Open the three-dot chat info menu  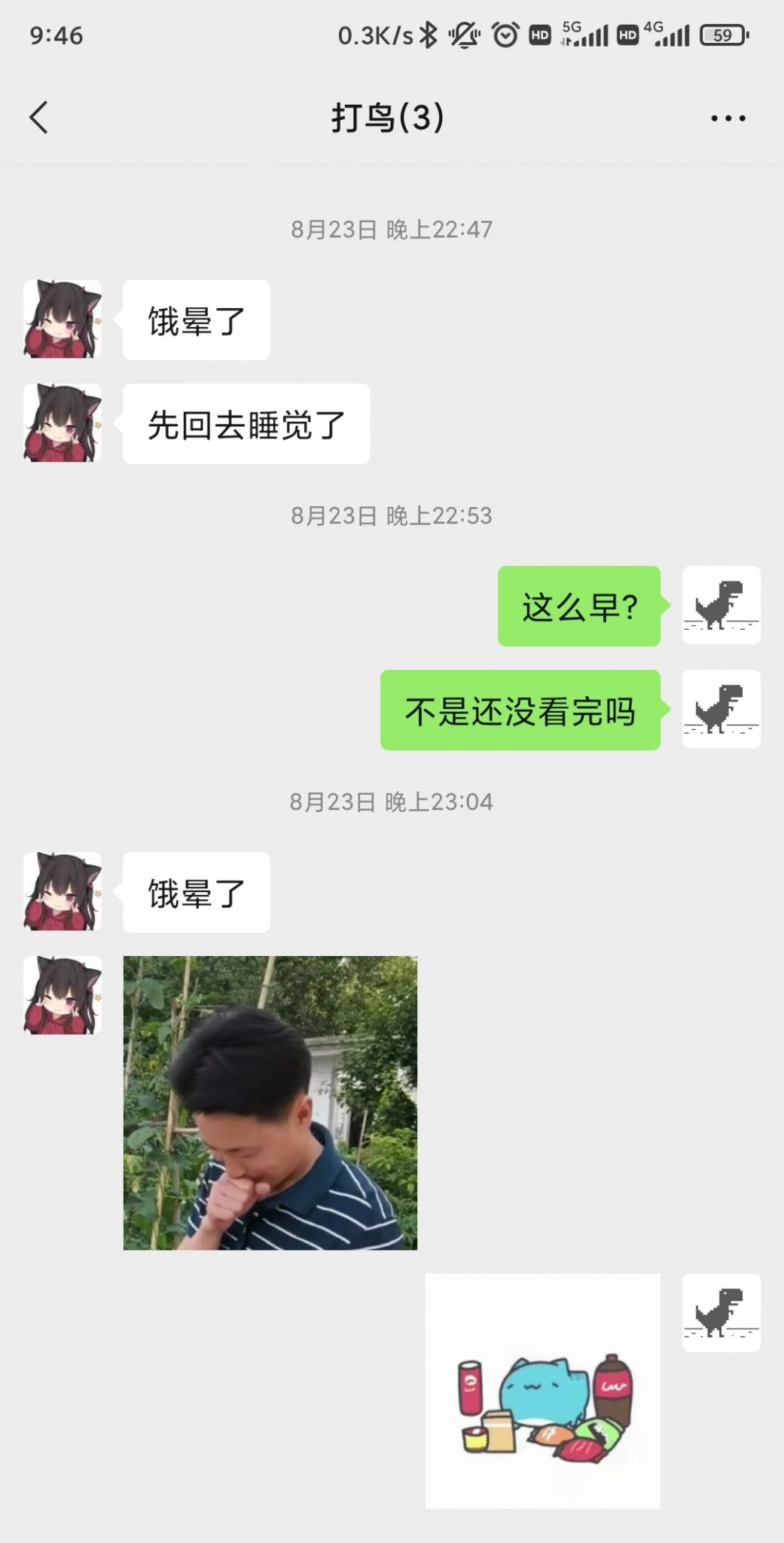[728, 118]
